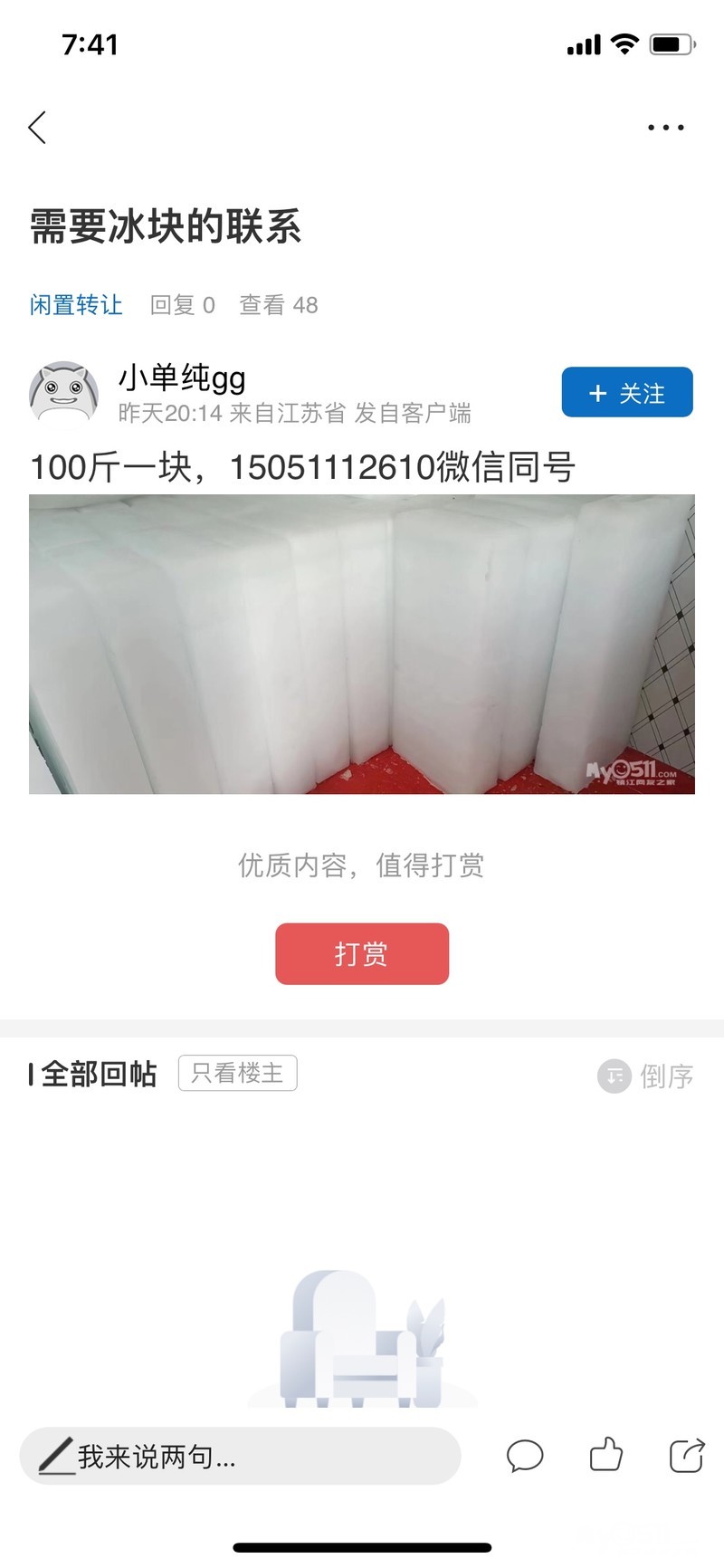View 小单纯gg's profile avatar
The image size is (724, 1568).
63,393
